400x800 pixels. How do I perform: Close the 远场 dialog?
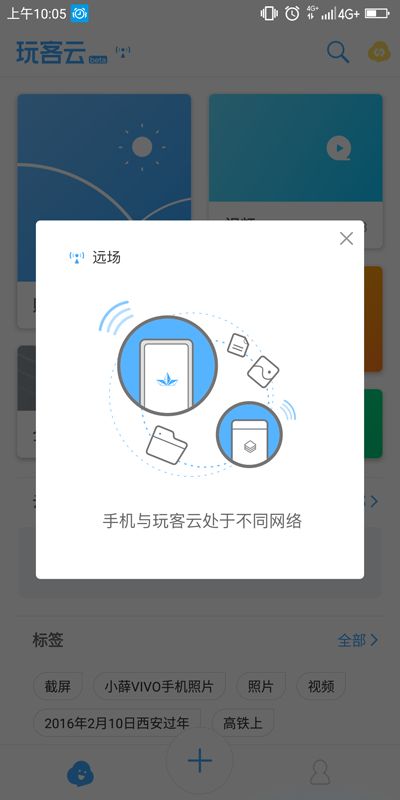346,238
